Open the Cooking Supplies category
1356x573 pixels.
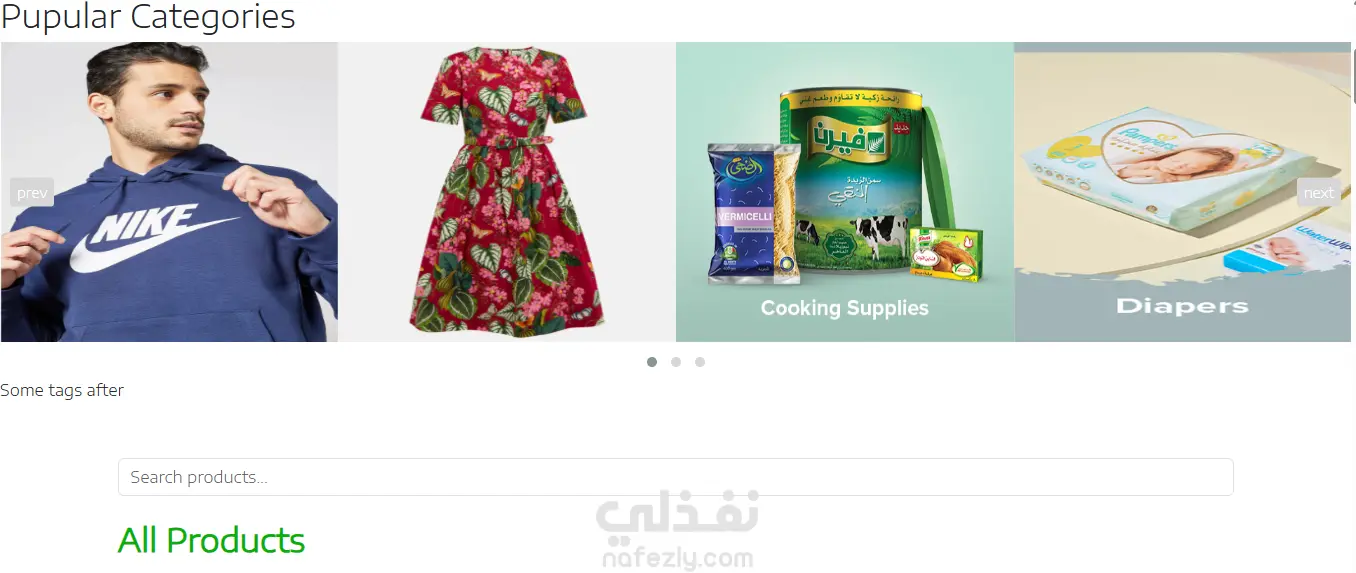click(844, 192)
